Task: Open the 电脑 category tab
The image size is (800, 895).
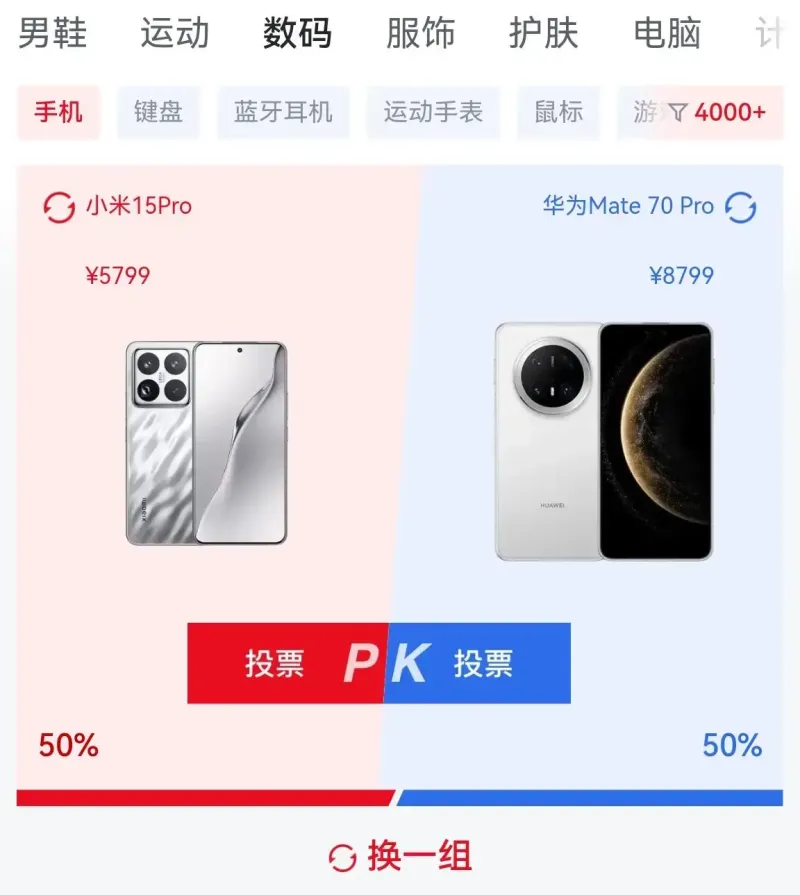Action: (x=667, y=33)
